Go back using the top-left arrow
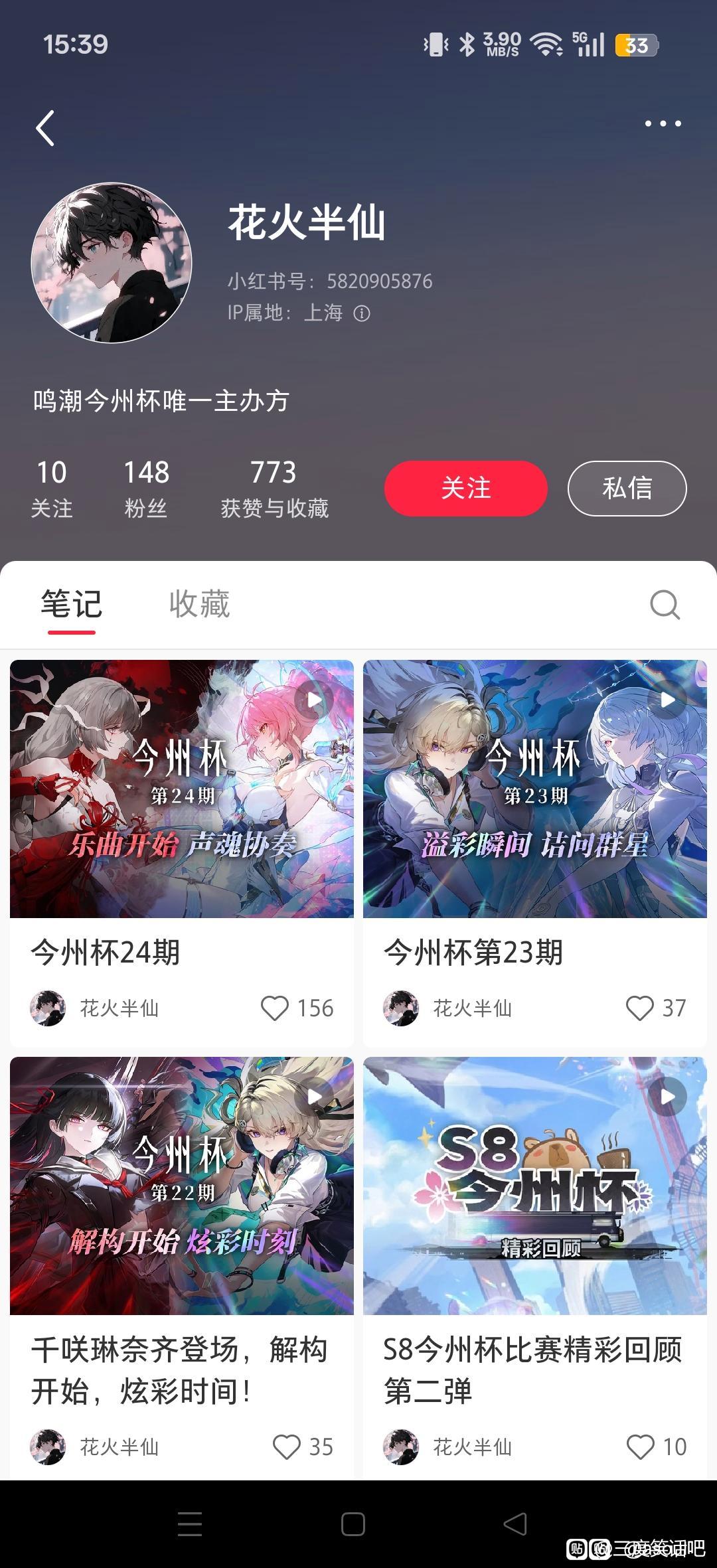 45,127
